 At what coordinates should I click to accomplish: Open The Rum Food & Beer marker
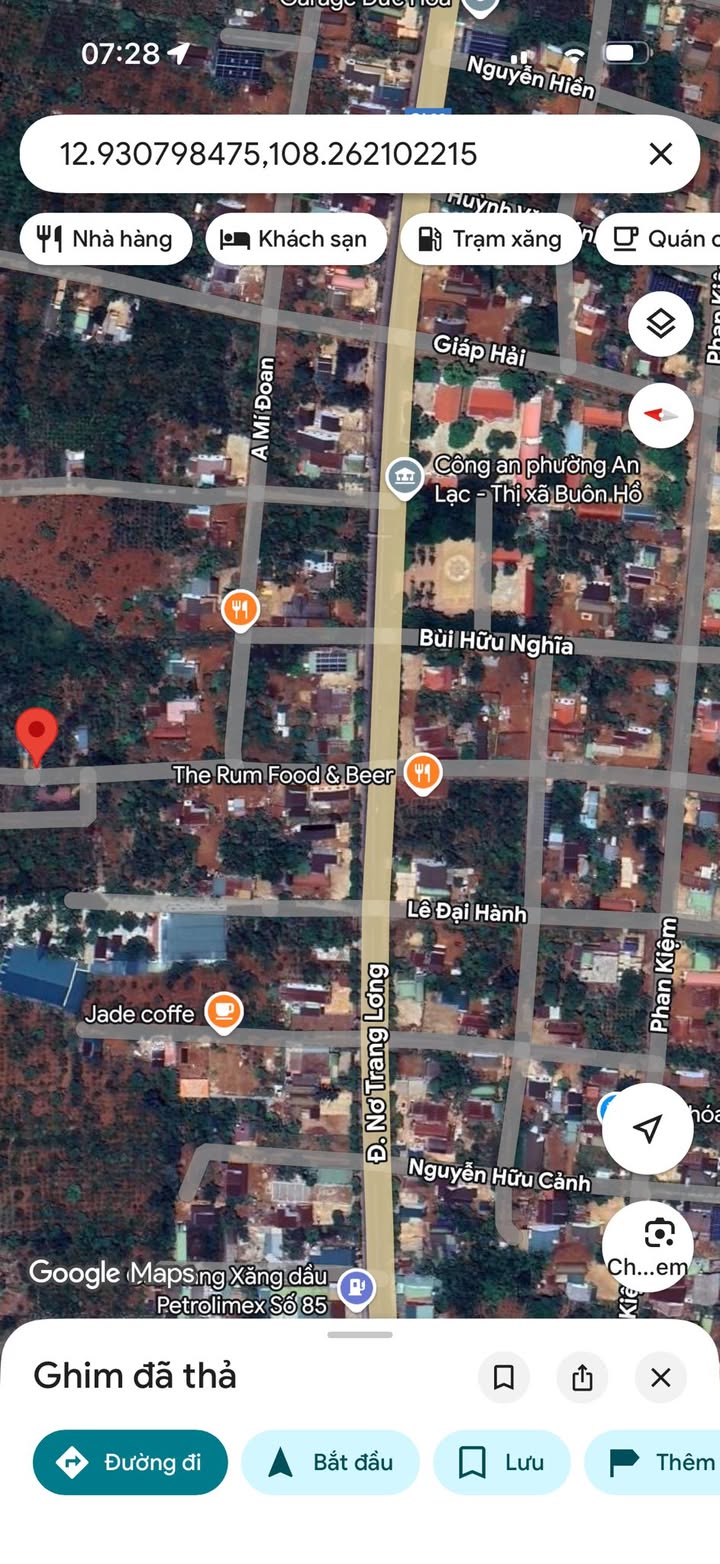[423, 773]
